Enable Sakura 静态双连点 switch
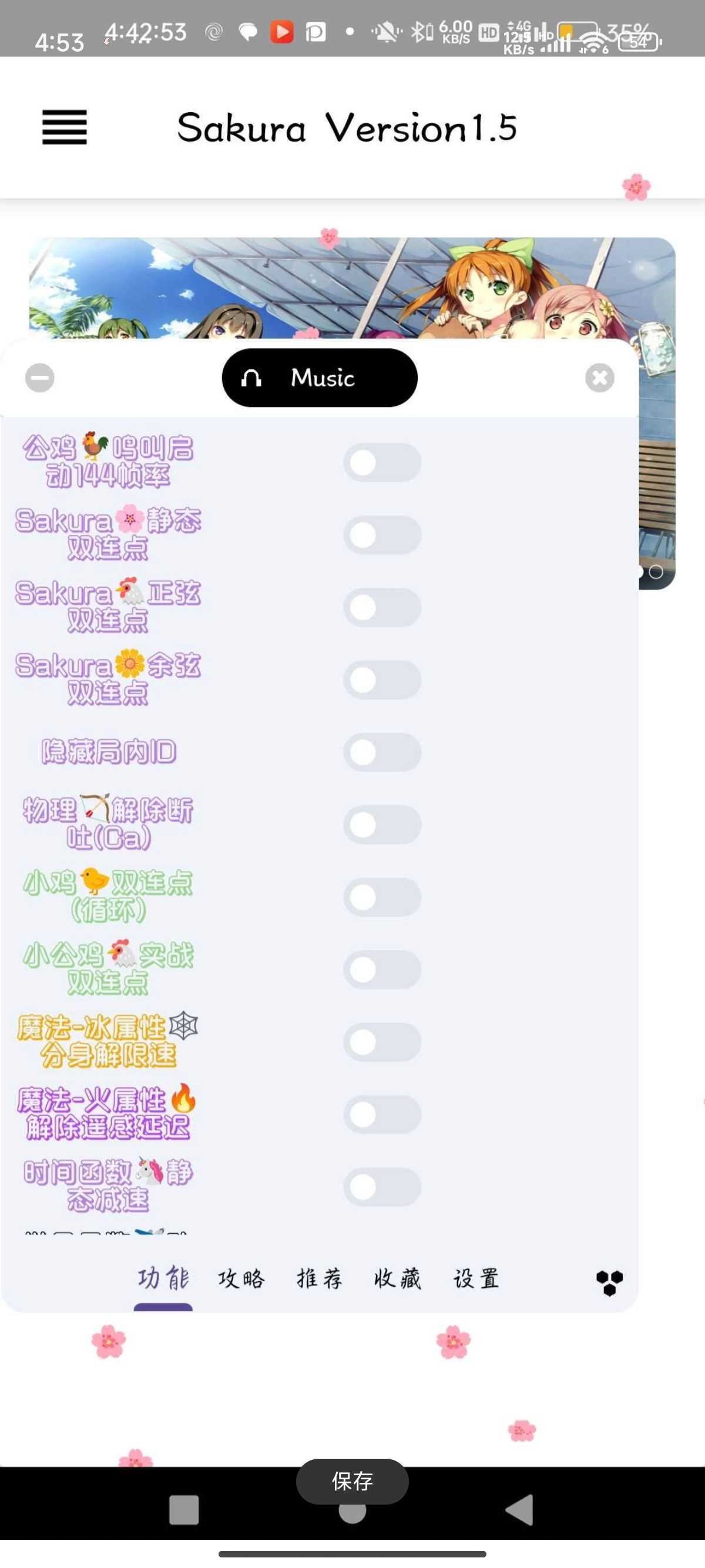Screen dimensions: 705x1568 382,535
